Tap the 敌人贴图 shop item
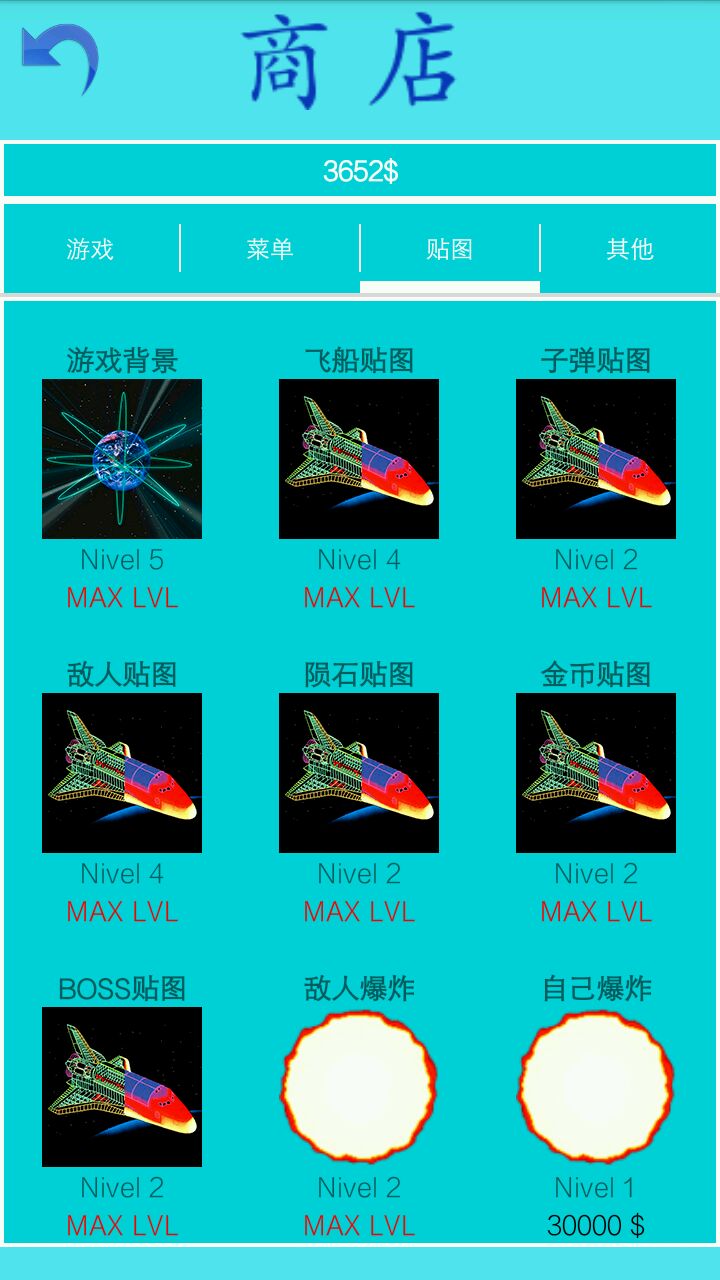The width and height of the screenshot is (720, 1280). tap(122, 773)
